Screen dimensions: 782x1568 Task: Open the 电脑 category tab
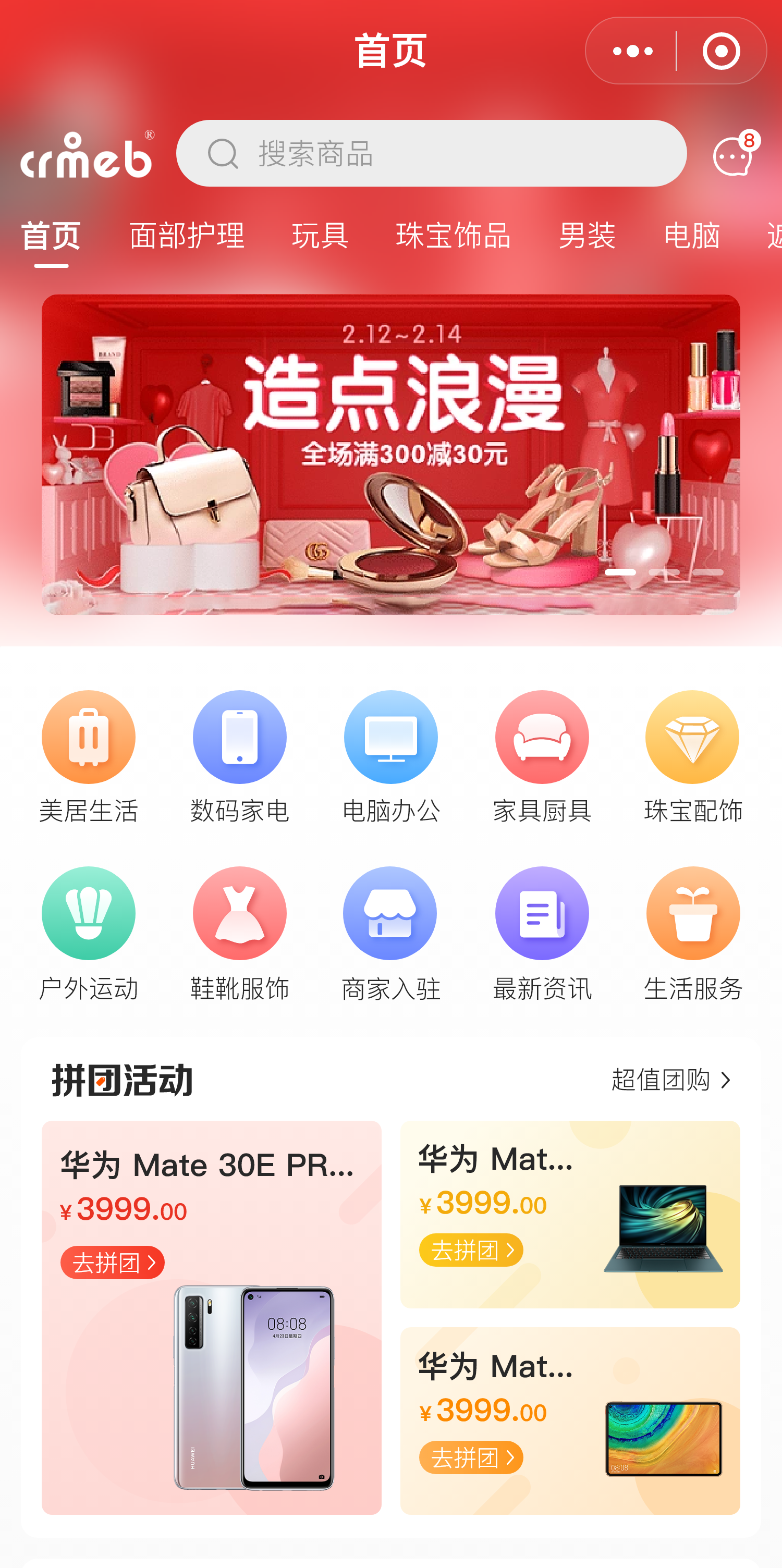click(x=692, y=236)
